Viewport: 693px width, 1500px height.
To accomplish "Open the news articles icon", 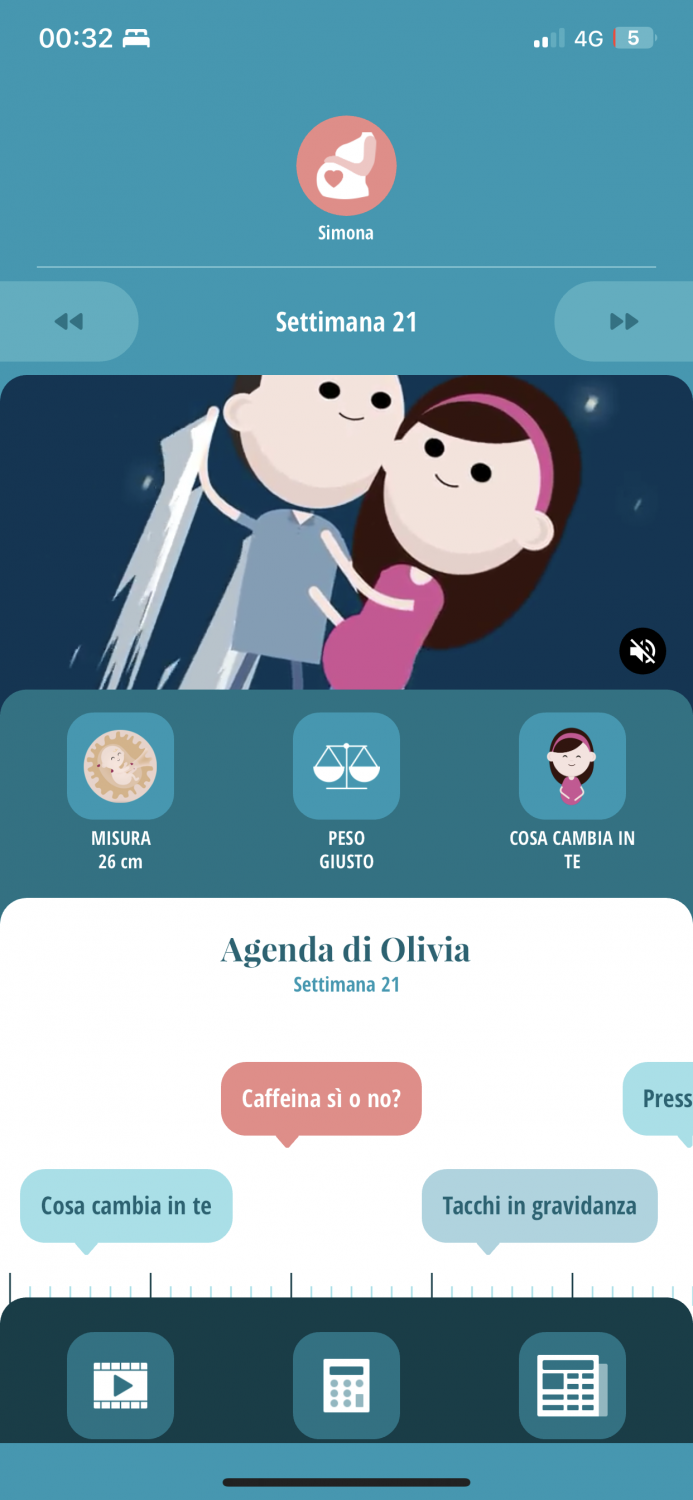I will coord(572,1385).
